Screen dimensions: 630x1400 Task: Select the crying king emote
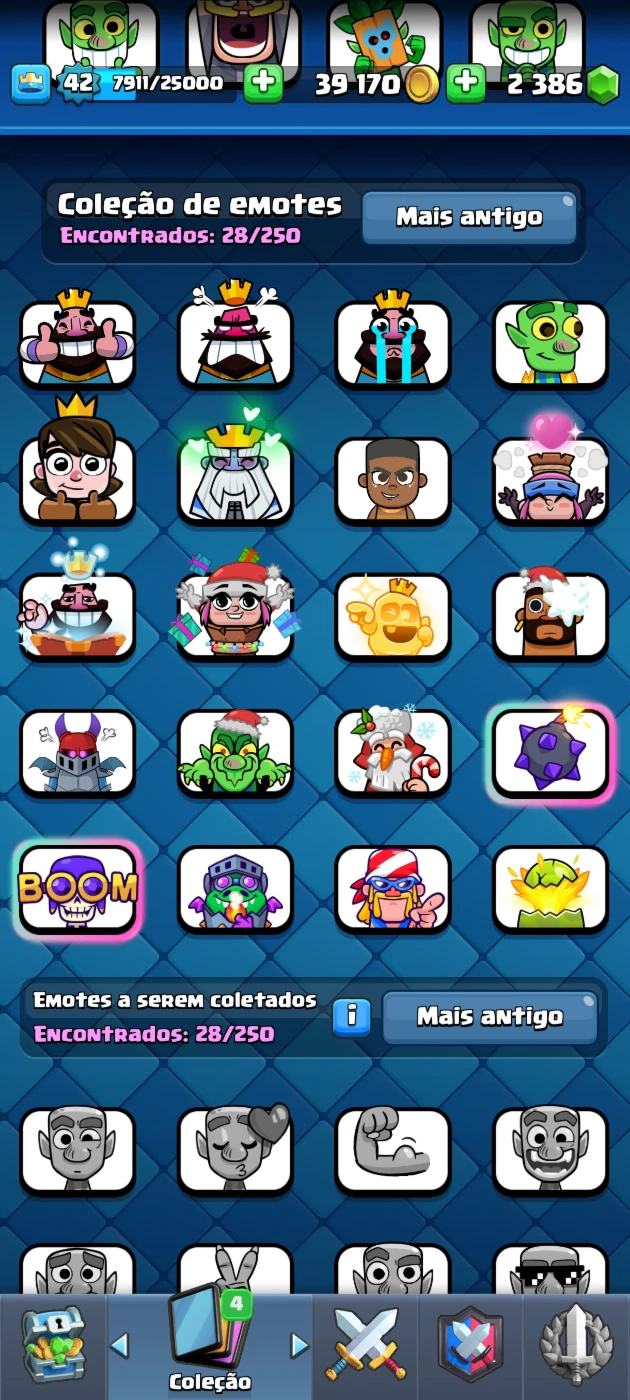[392, 343]
